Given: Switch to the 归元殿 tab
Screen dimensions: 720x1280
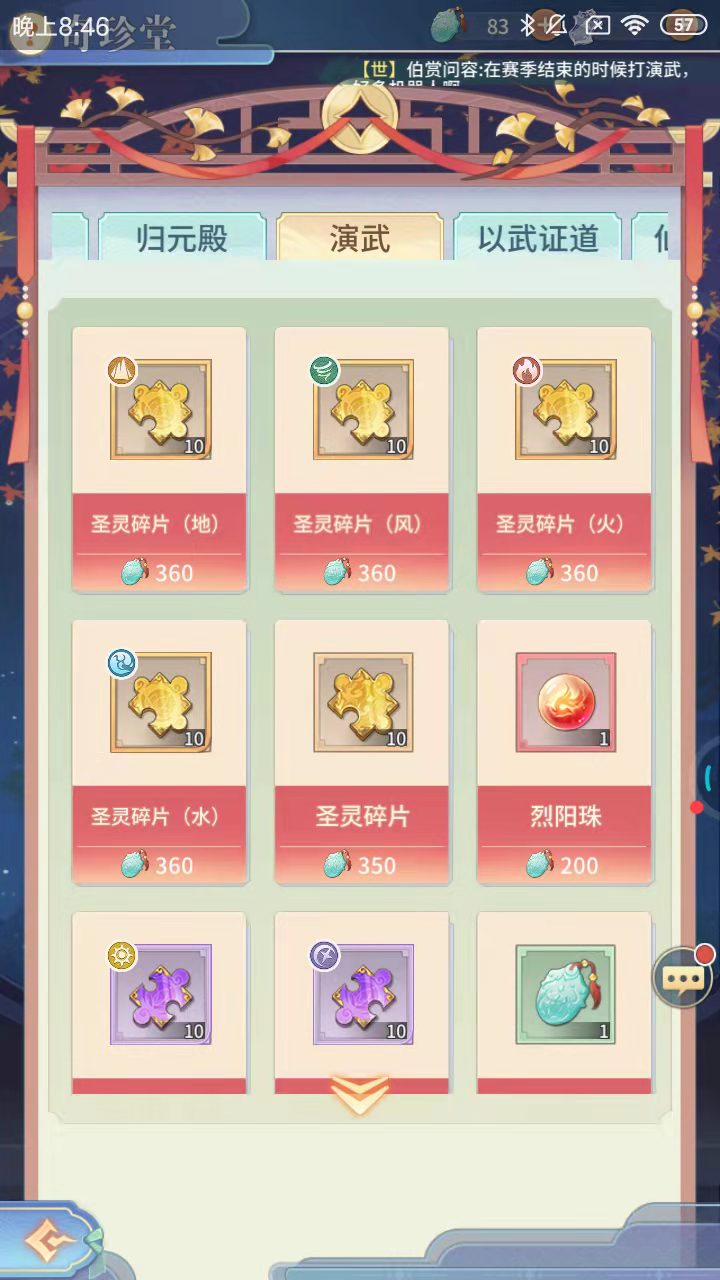Looking at the screenshot, I should [182, 238].
